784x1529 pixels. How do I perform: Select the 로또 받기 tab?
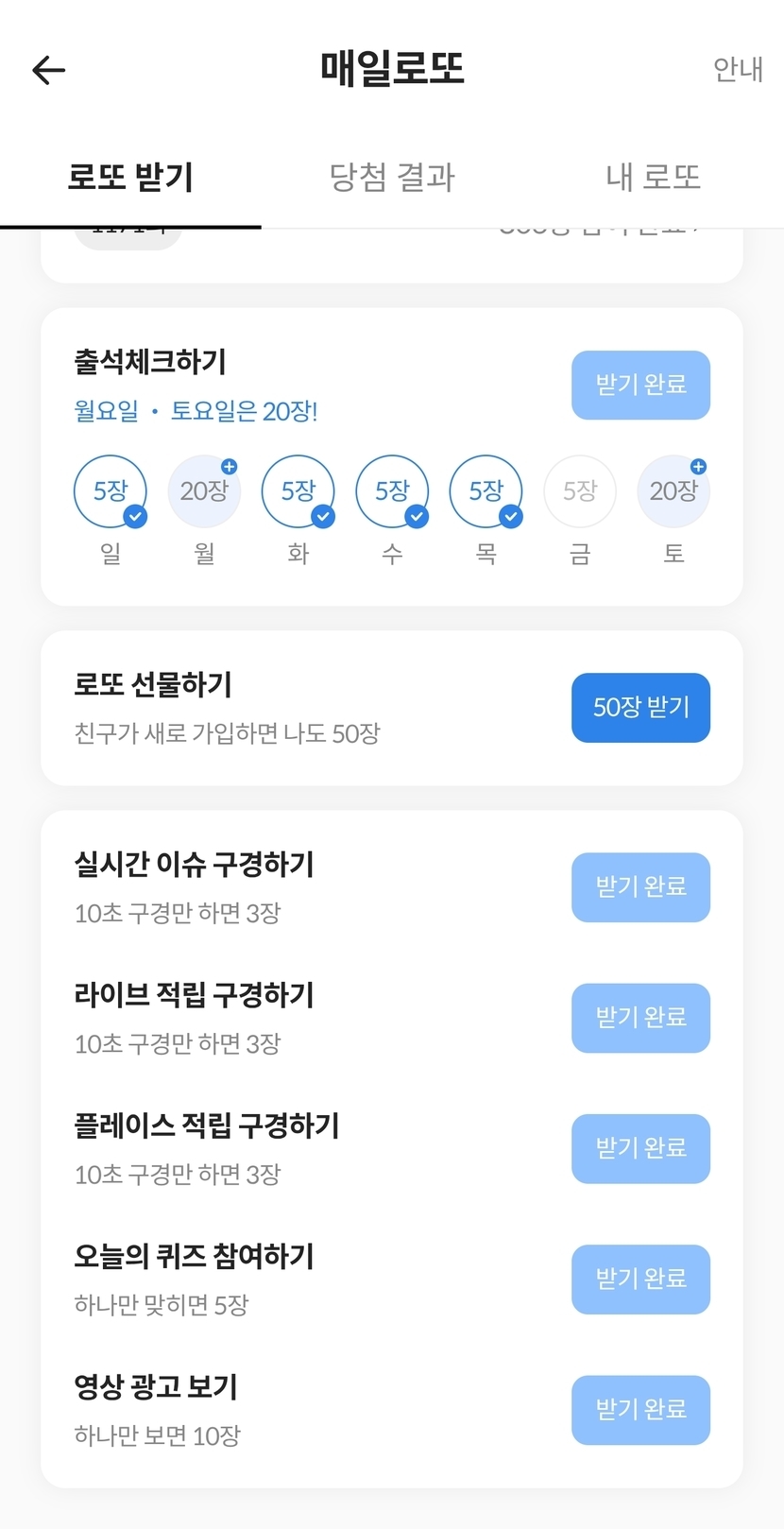click(x=130, y=178)
